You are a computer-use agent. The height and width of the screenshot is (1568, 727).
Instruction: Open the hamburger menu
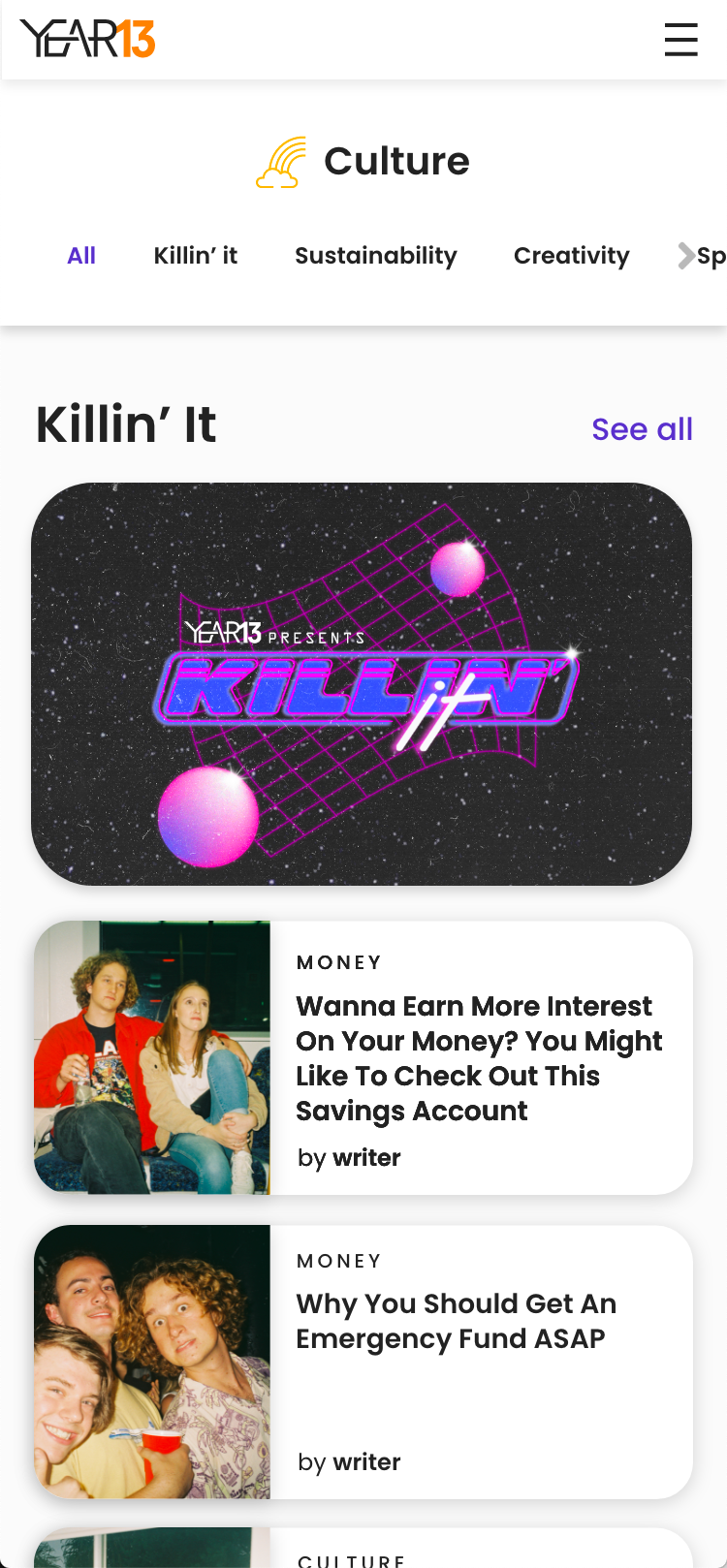680,40
